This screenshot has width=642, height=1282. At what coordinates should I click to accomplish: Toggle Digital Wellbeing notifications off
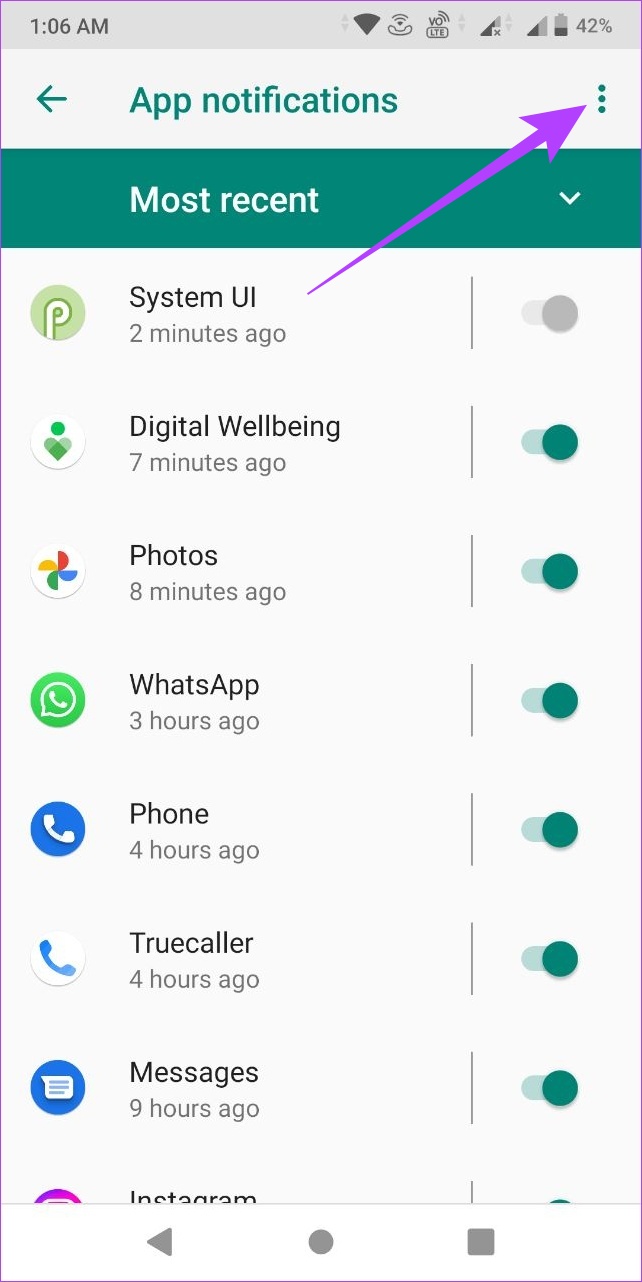point(550,442)
